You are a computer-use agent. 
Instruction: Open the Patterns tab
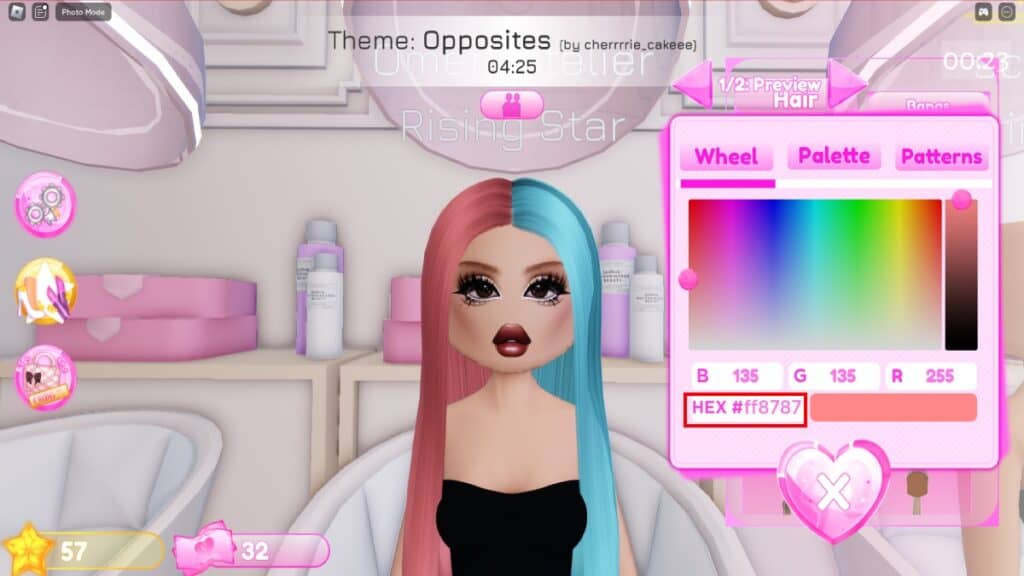pos(940,157)
